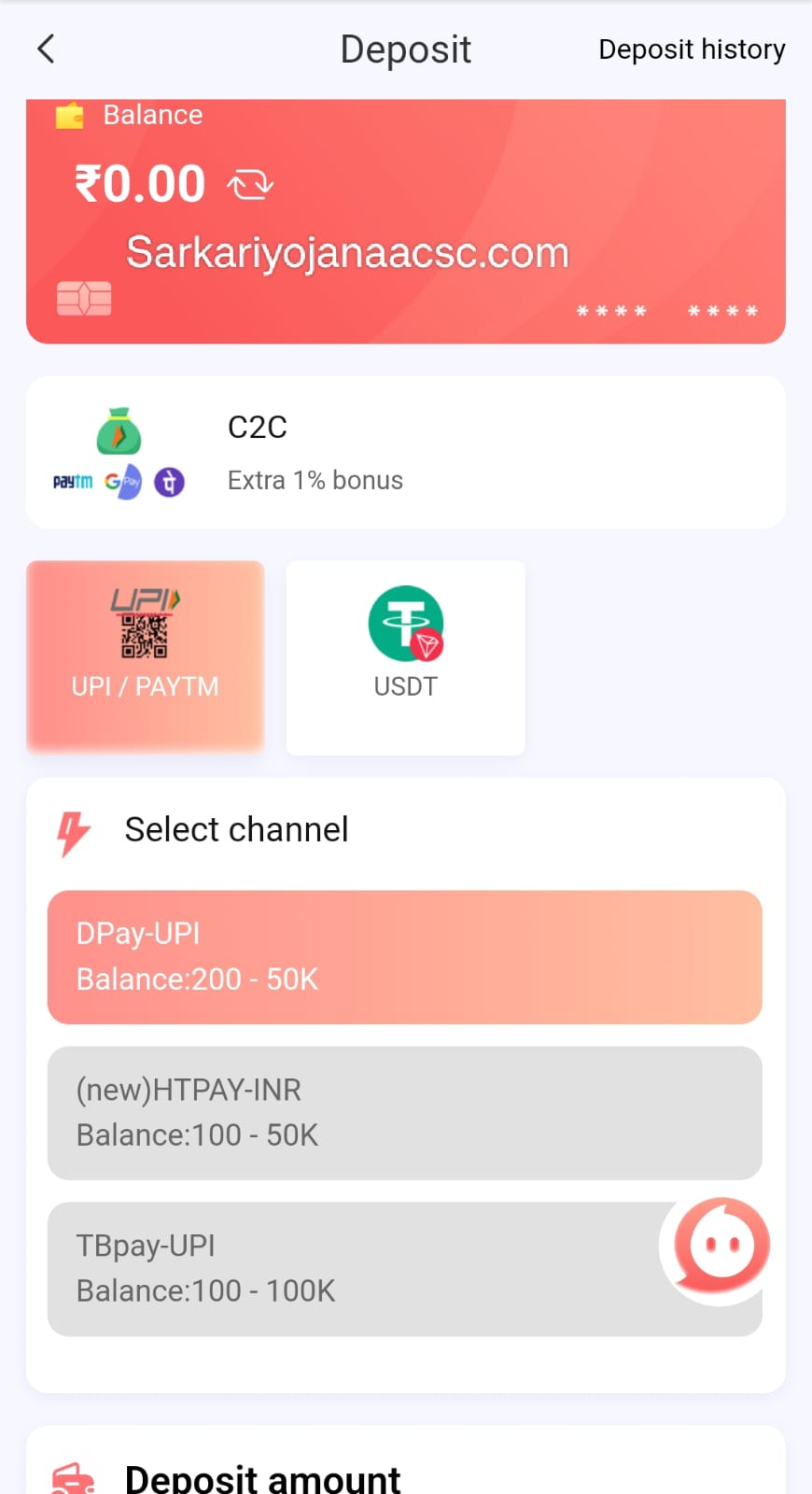Image resolution: width=812 pixels, height=1494 pixels.
Task: Switch to USDT payment method
Action: pyautogui.click(x=405, y=656)
